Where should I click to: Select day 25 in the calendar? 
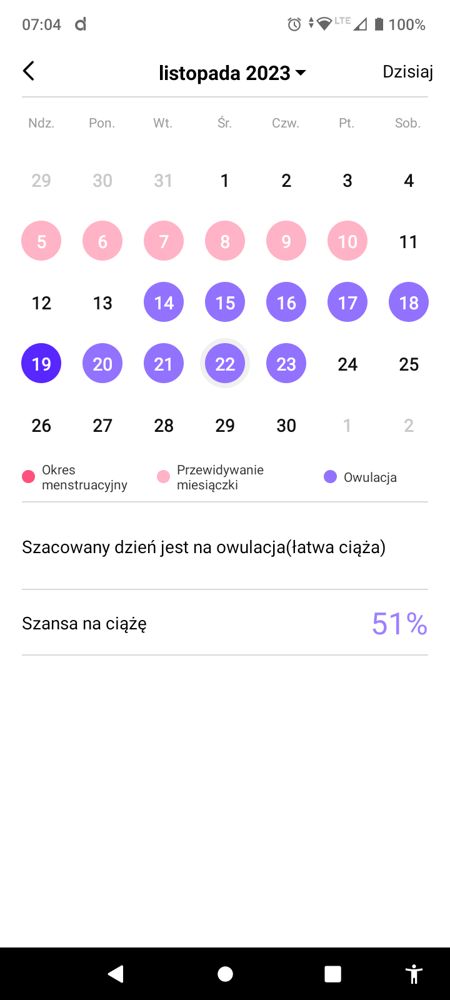point(409,364)
